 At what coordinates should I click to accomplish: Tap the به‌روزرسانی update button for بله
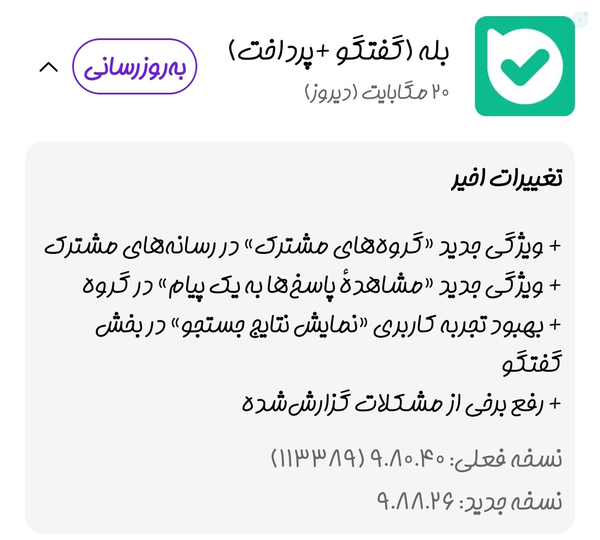point(135,67)
